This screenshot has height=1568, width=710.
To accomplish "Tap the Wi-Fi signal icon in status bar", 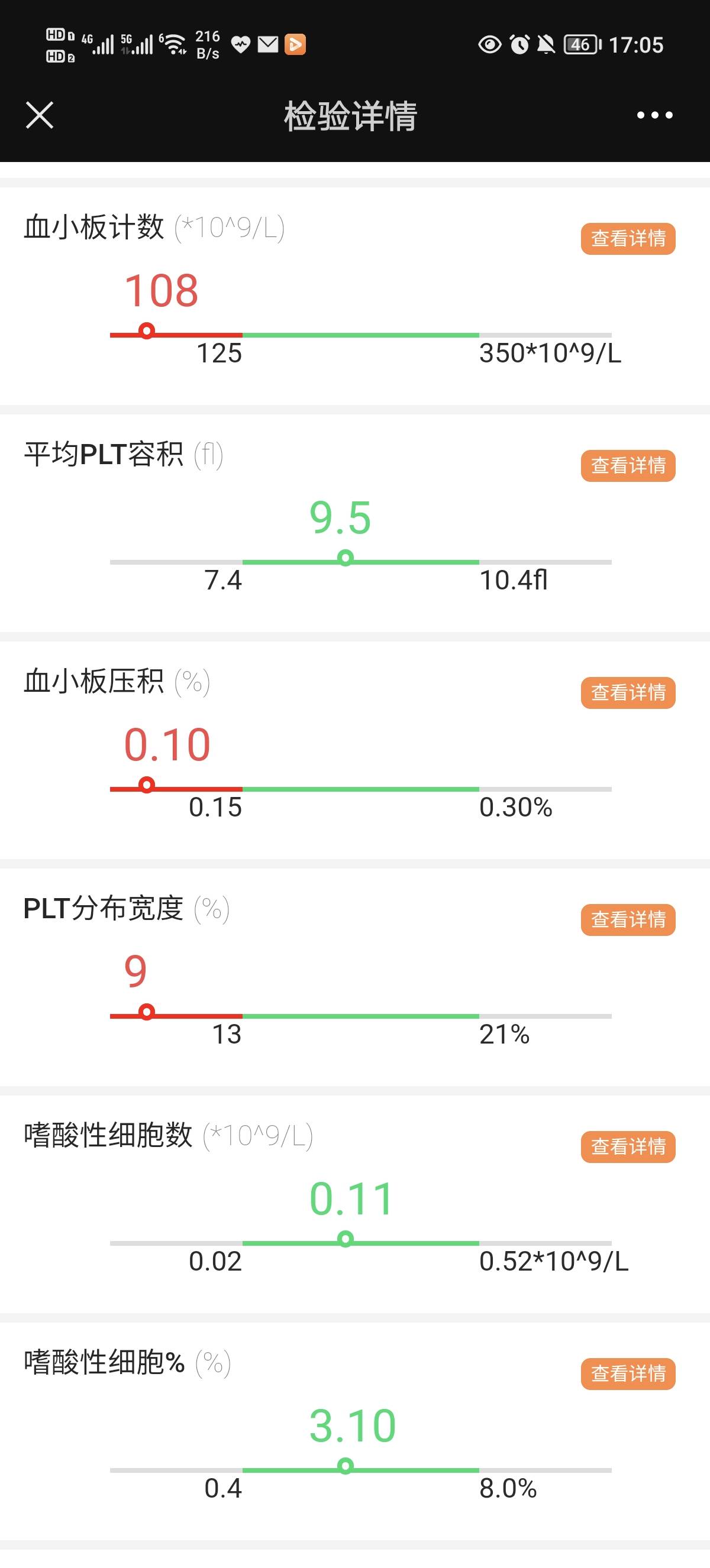I will [x=176, y=44].
